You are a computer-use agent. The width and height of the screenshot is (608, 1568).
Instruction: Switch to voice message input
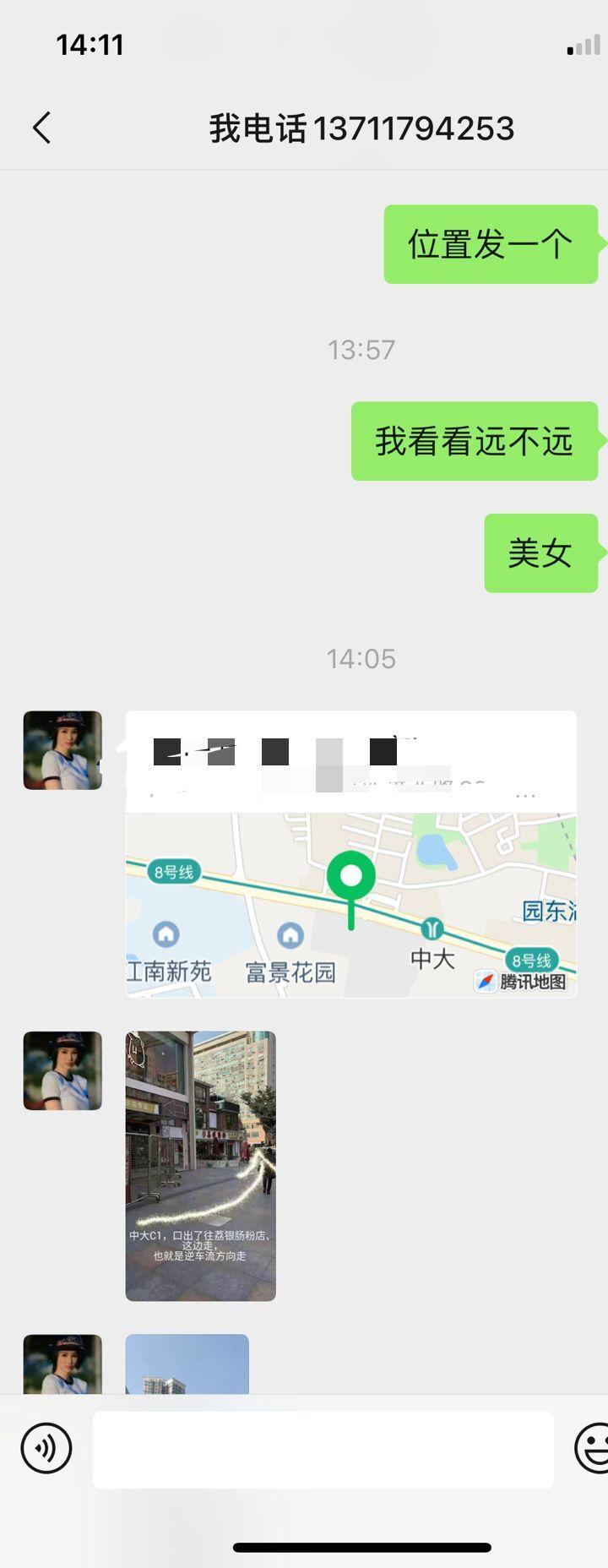pos(46,1448)
